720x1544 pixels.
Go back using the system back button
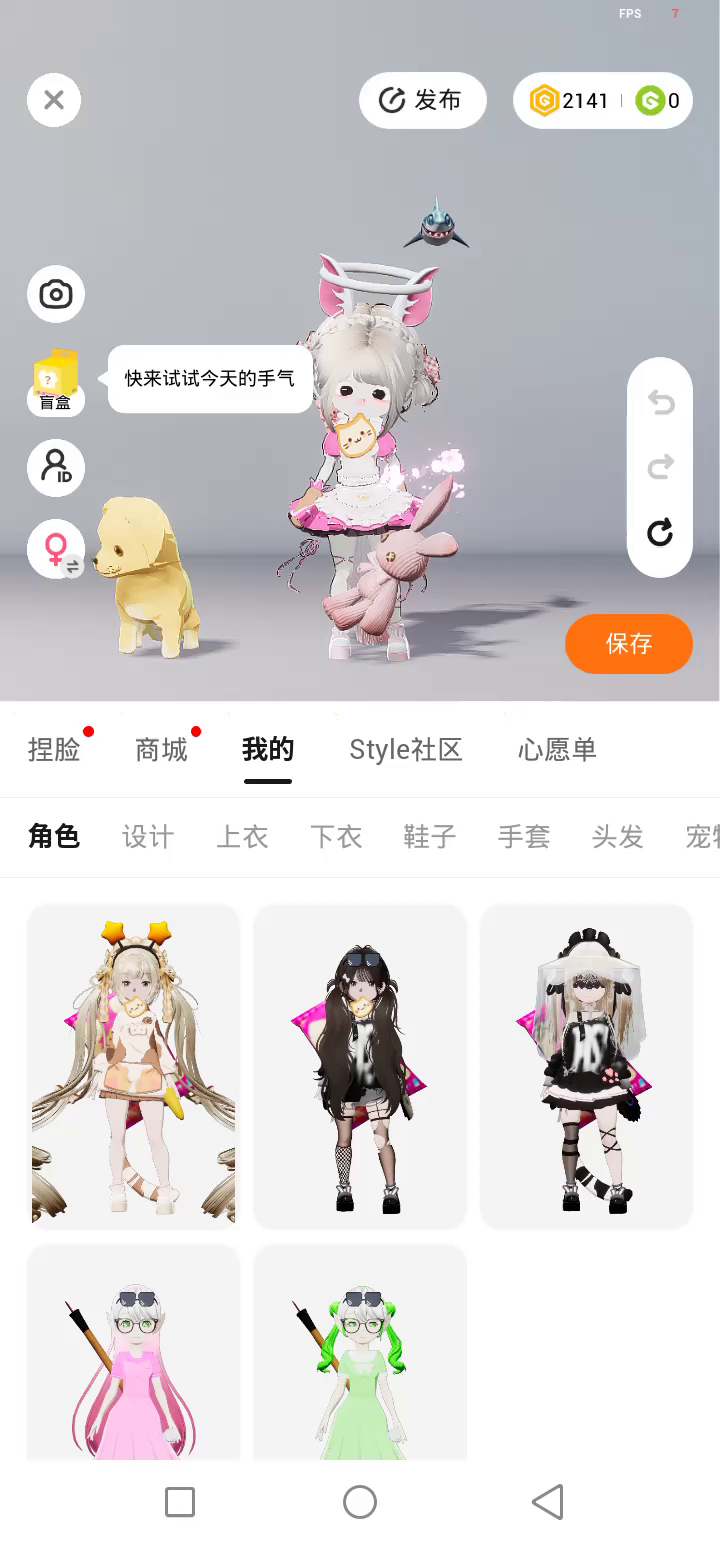547,1501
